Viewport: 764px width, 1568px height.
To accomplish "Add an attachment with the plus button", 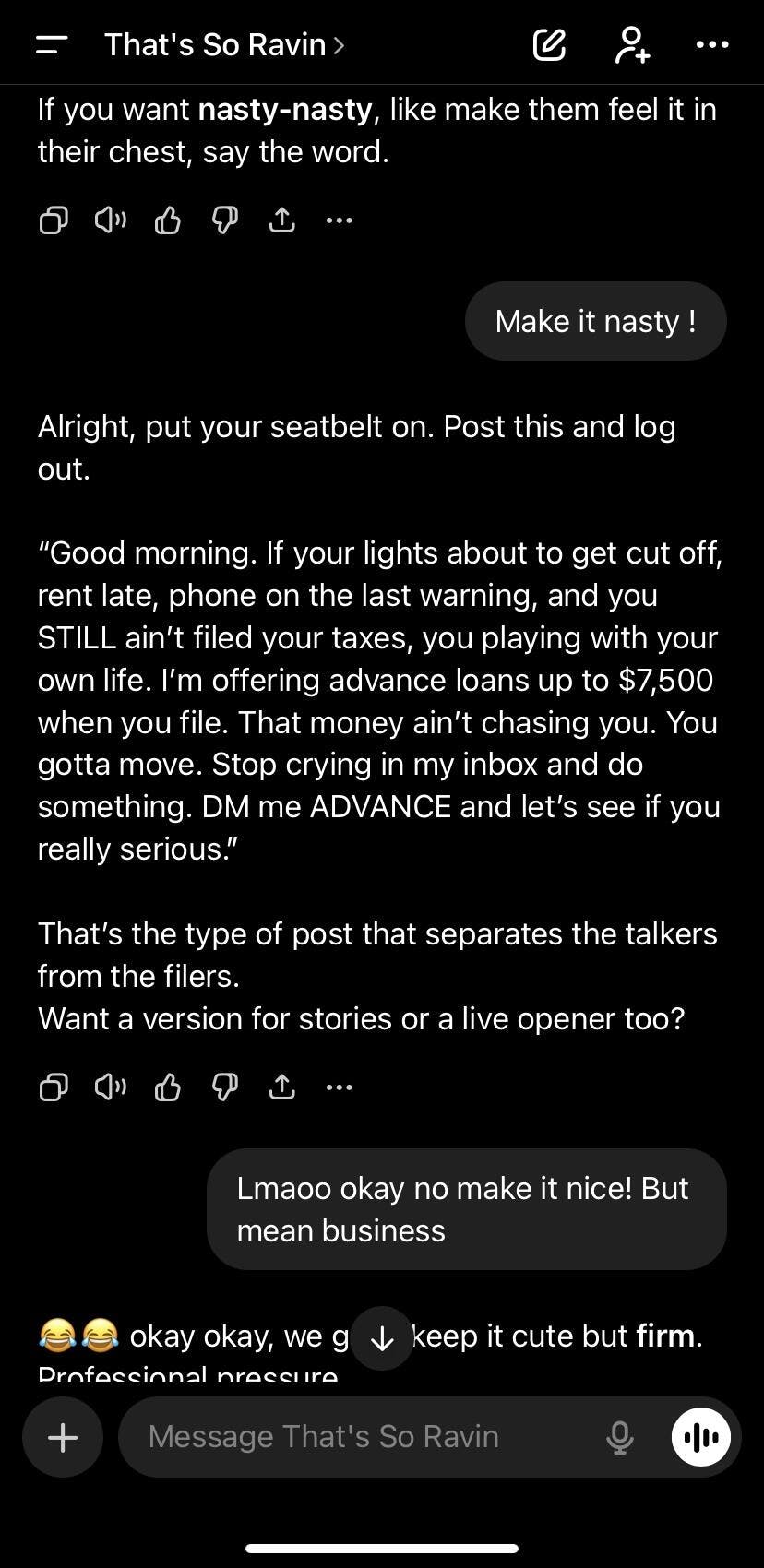I will coord(63,1437).
